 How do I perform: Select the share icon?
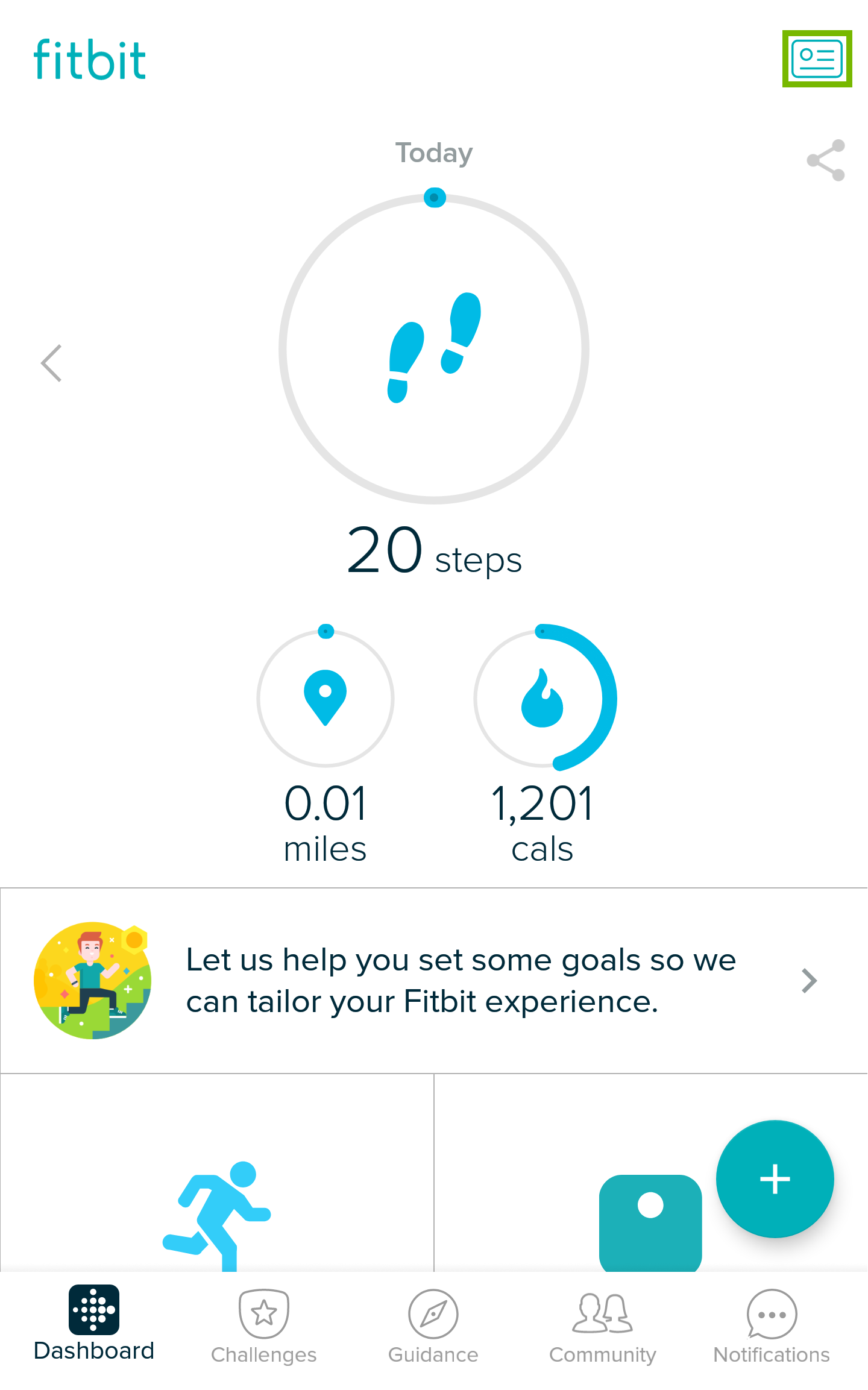click(826, 159)
